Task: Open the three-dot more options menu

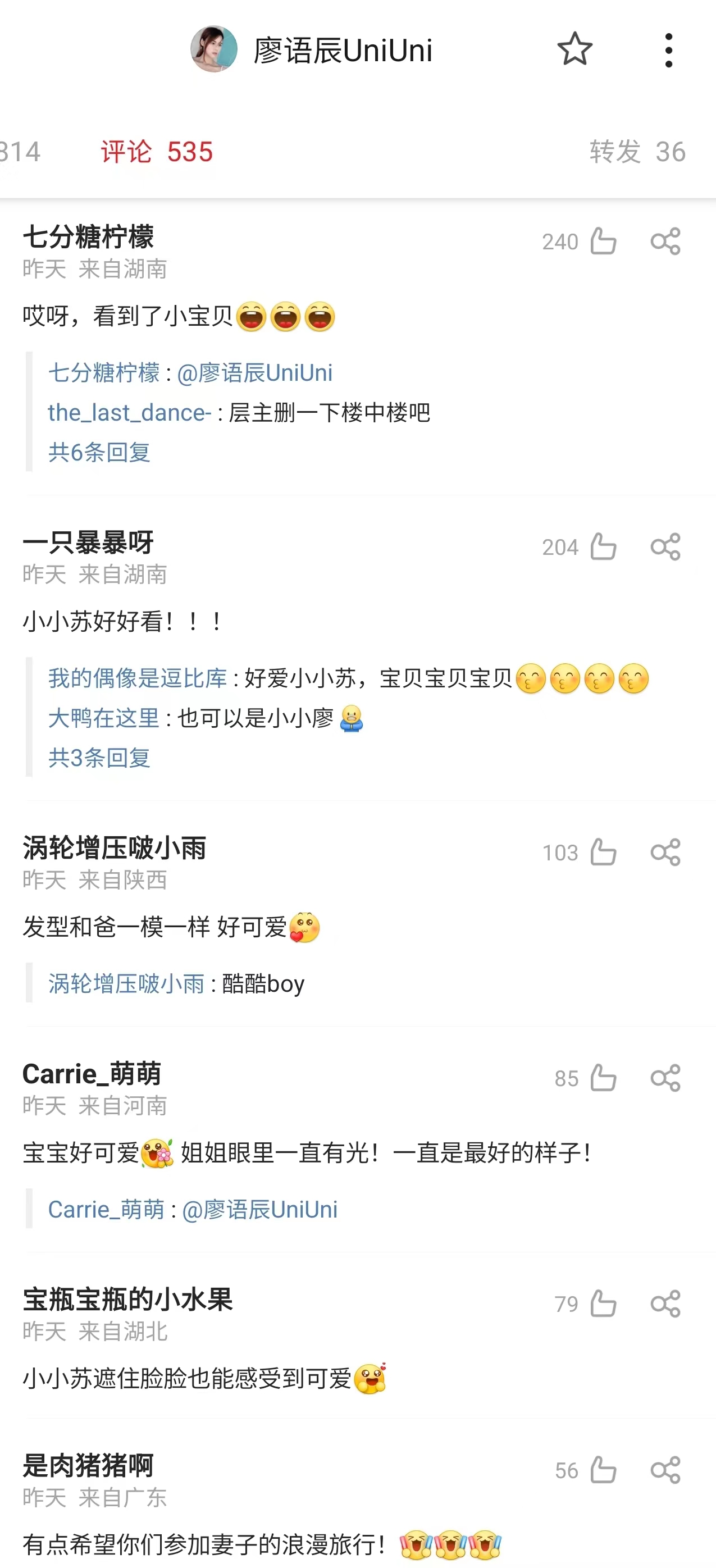Action: pyautogui.click(x=668, y=49)
